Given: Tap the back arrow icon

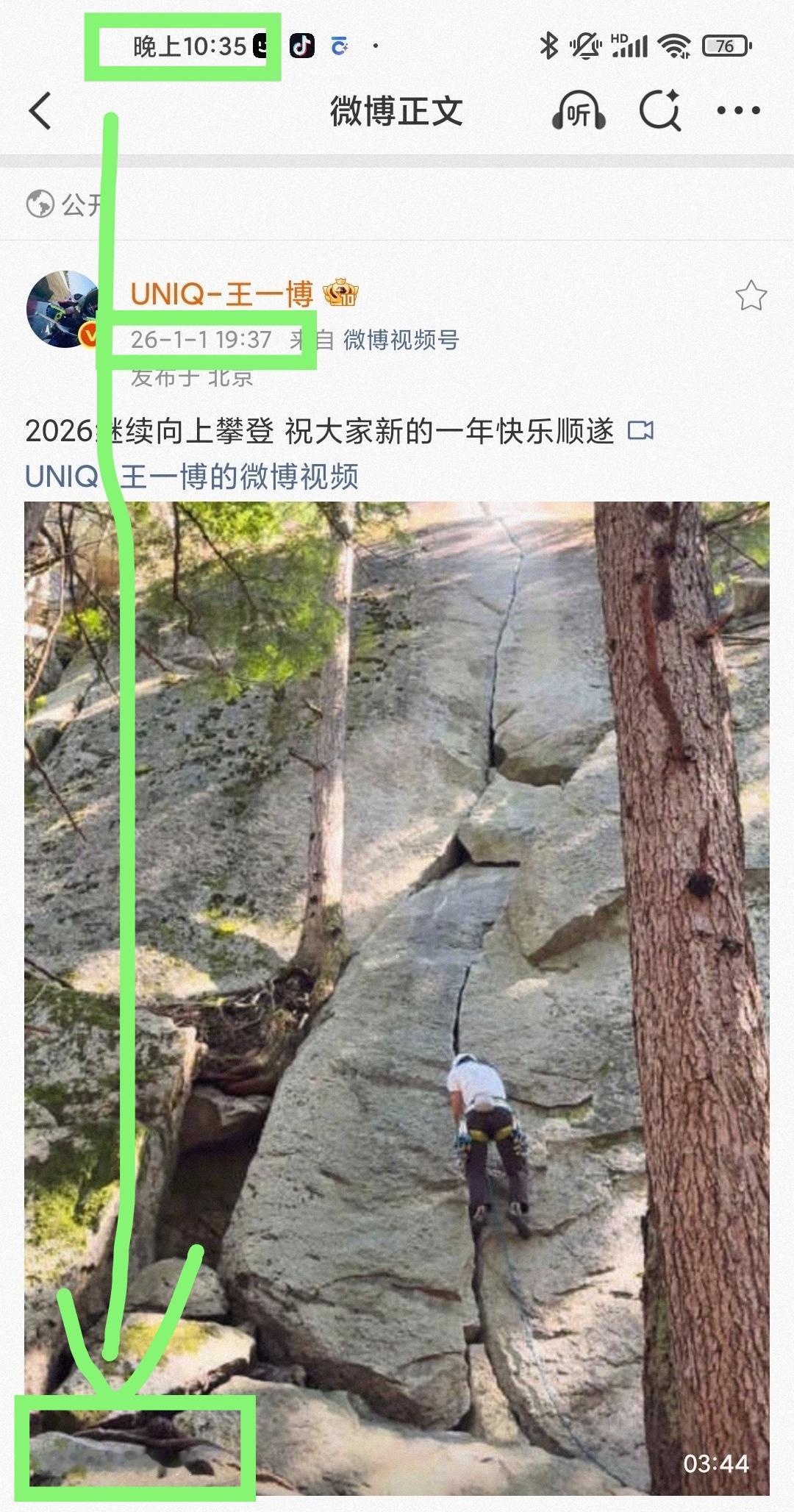Looking at the screenshot, I should 38,112.
